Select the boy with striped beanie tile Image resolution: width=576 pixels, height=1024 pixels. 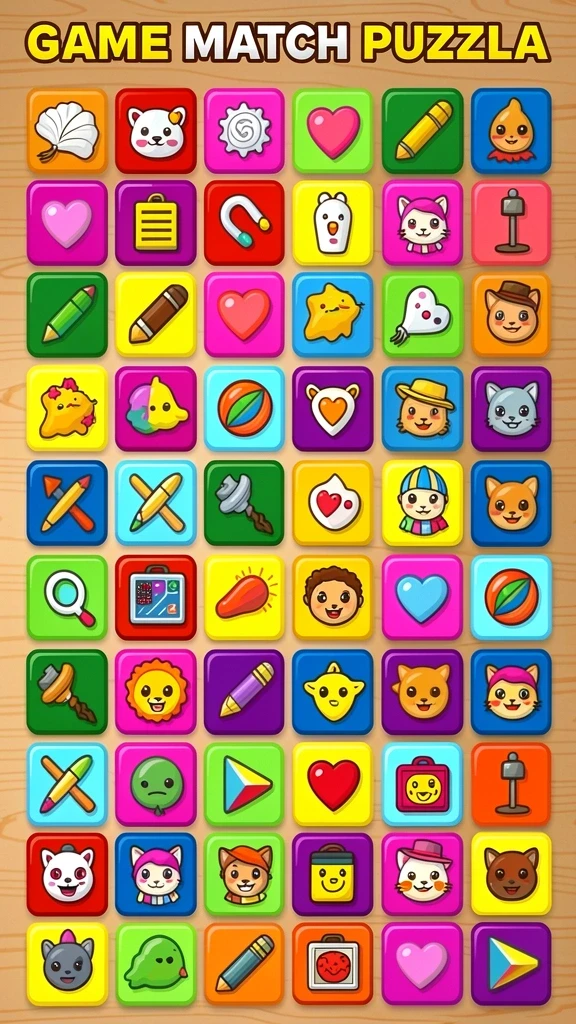(x=423, y=503)
